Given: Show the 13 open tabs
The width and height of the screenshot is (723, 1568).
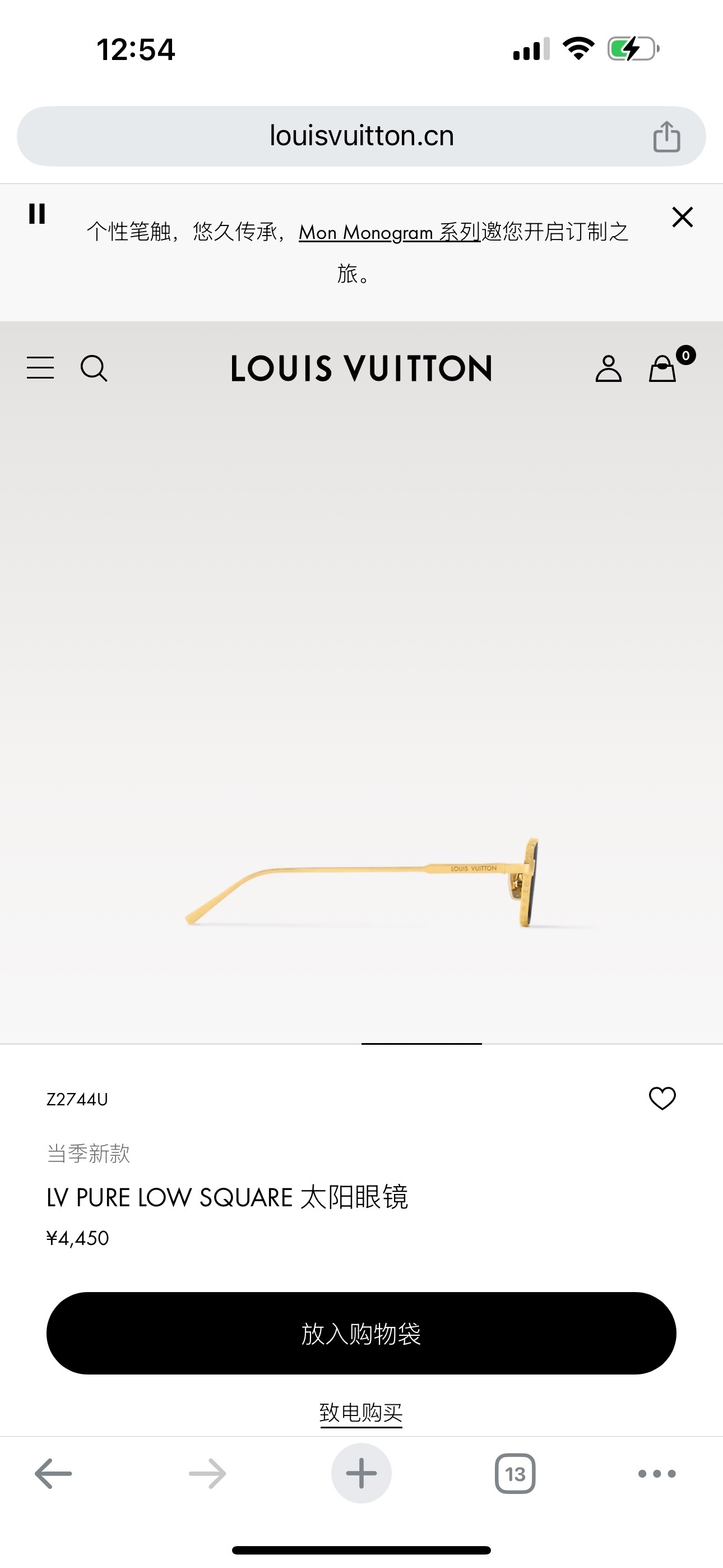Looking at the screenshot, I should coord(515,1474).
